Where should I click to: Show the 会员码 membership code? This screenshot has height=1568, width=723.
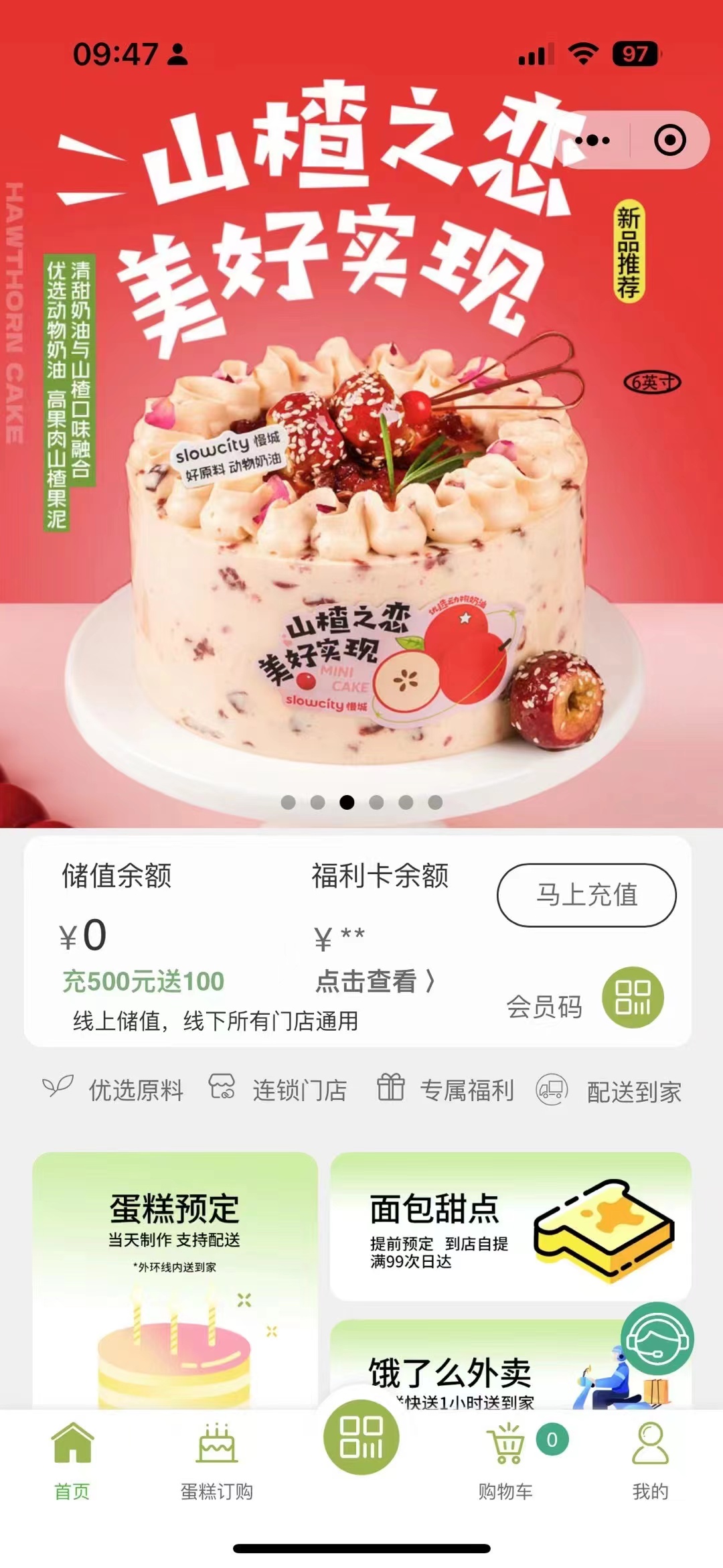pyautogui.click(x=632, y=997)
